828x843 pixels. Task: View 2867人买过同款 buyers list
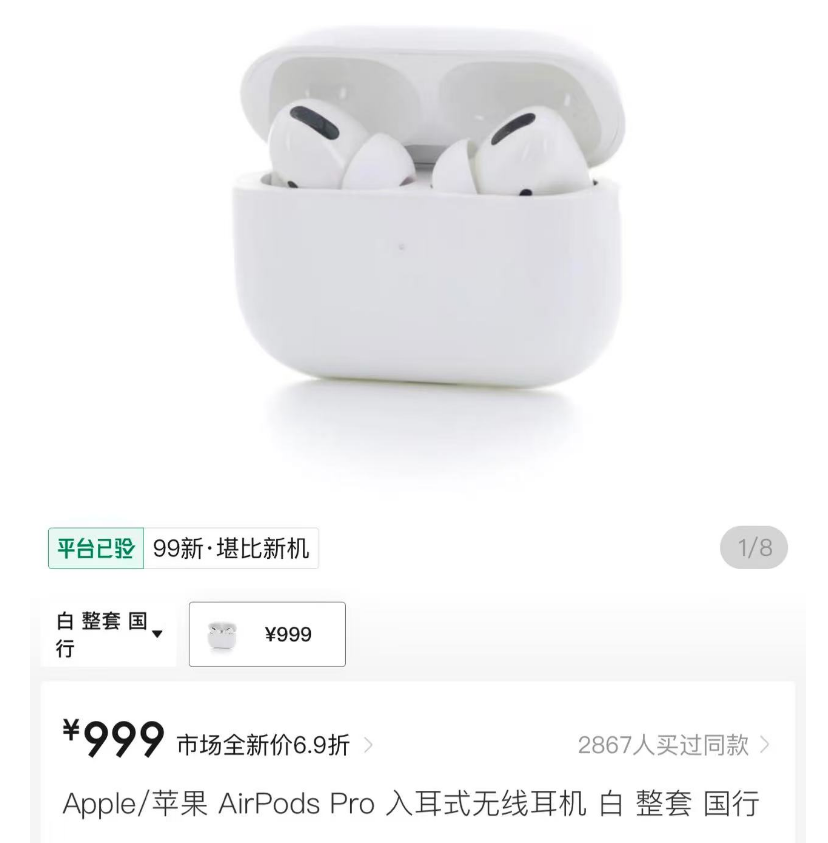coord(673,745)
